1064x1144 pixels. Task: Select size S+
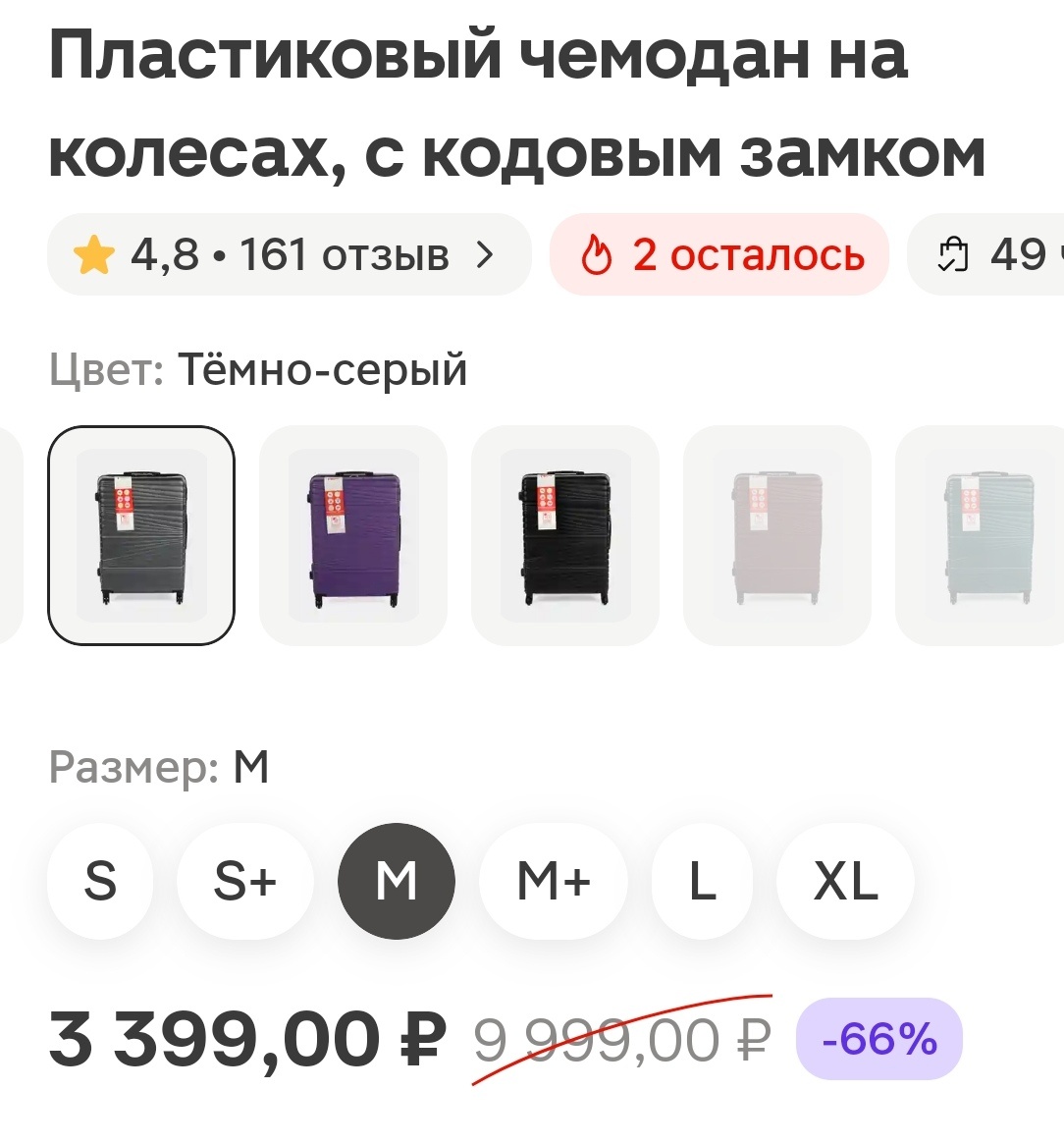246,881
